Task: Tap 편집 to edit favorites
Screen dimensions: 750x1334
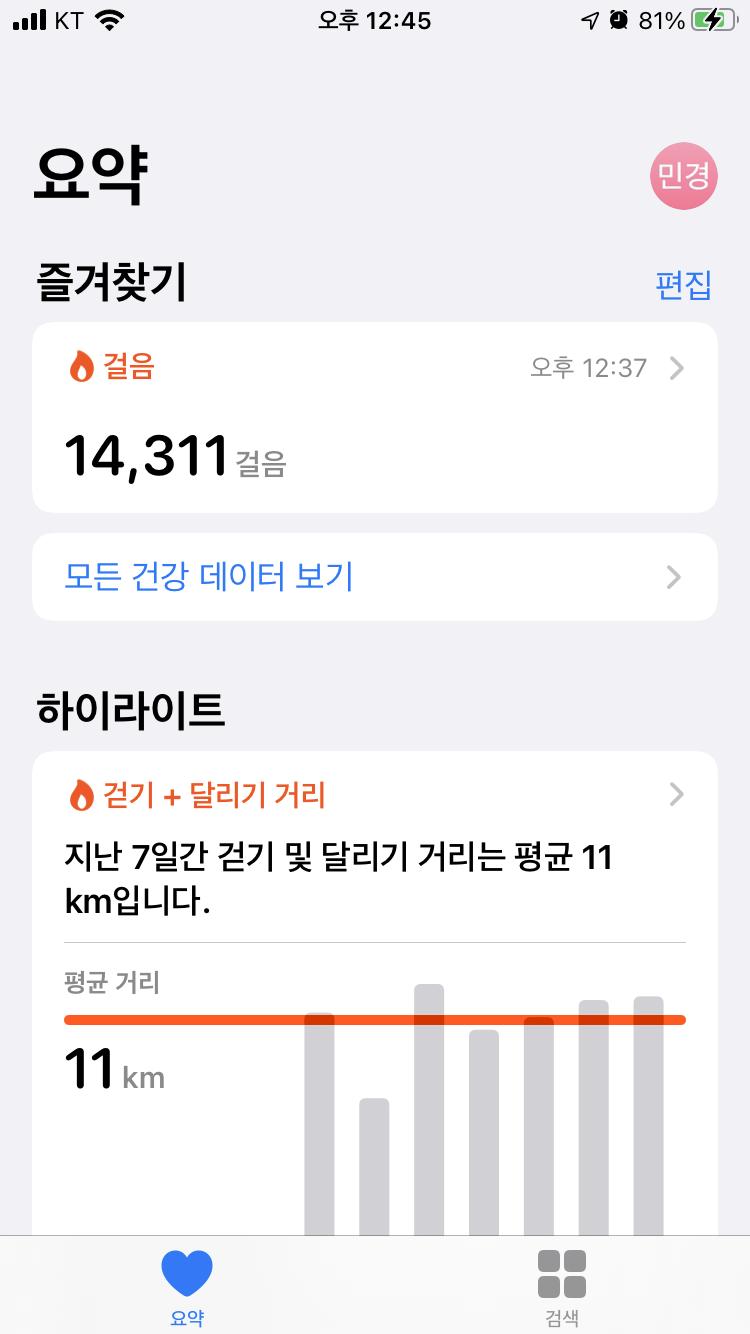Action: [x=683, y=285]
